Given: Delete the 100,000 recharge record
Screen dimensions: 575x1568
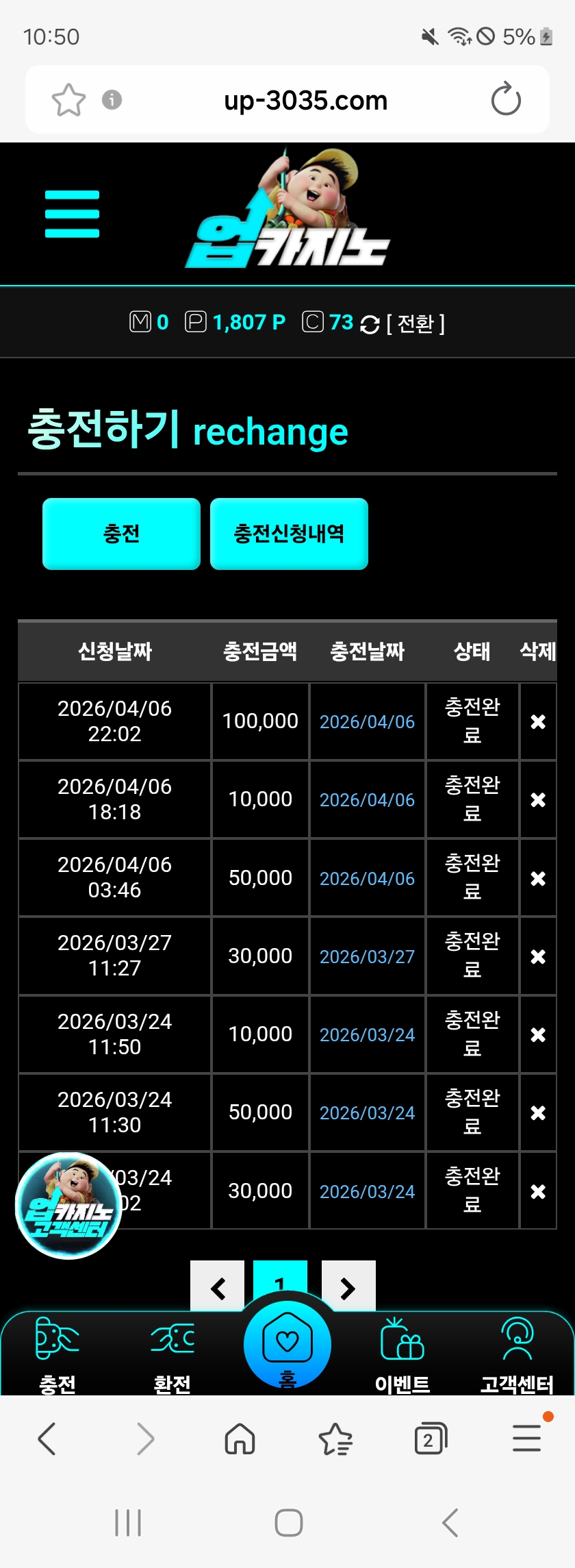Looking at the screenshot, I should 538,721.
